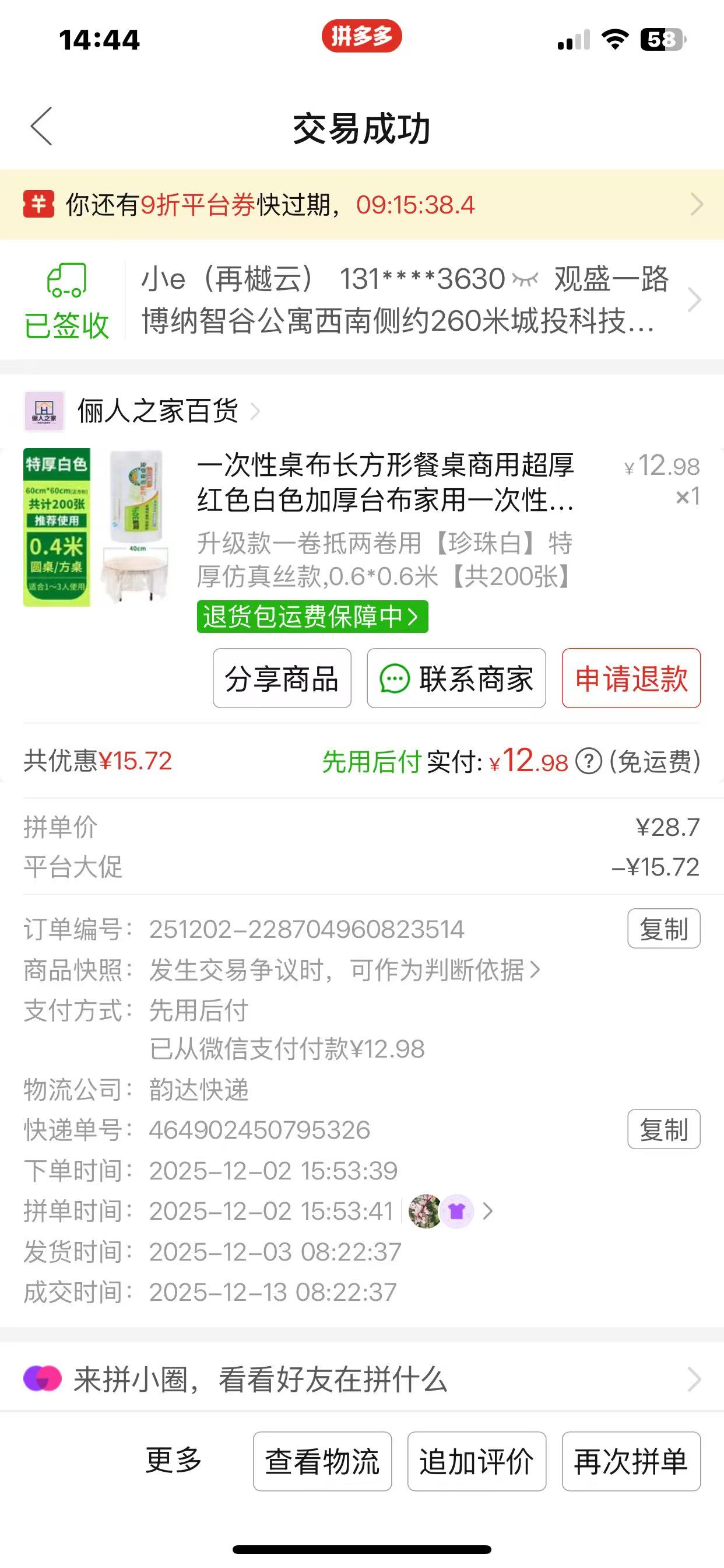Tap the 退货包运费保障中 badge
724x1568 pixels.
click(x=312, y=617)
